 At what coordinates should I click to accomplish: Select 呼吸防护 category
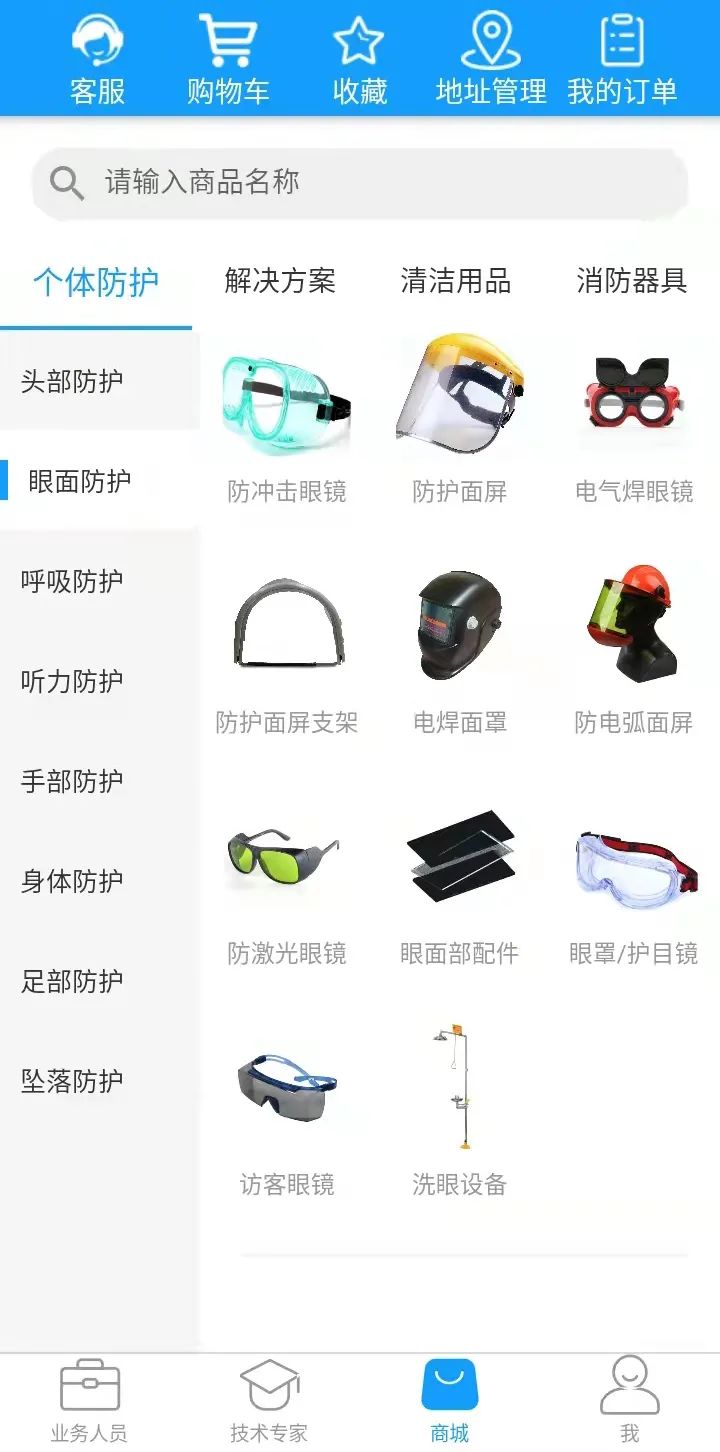(72, 581)
